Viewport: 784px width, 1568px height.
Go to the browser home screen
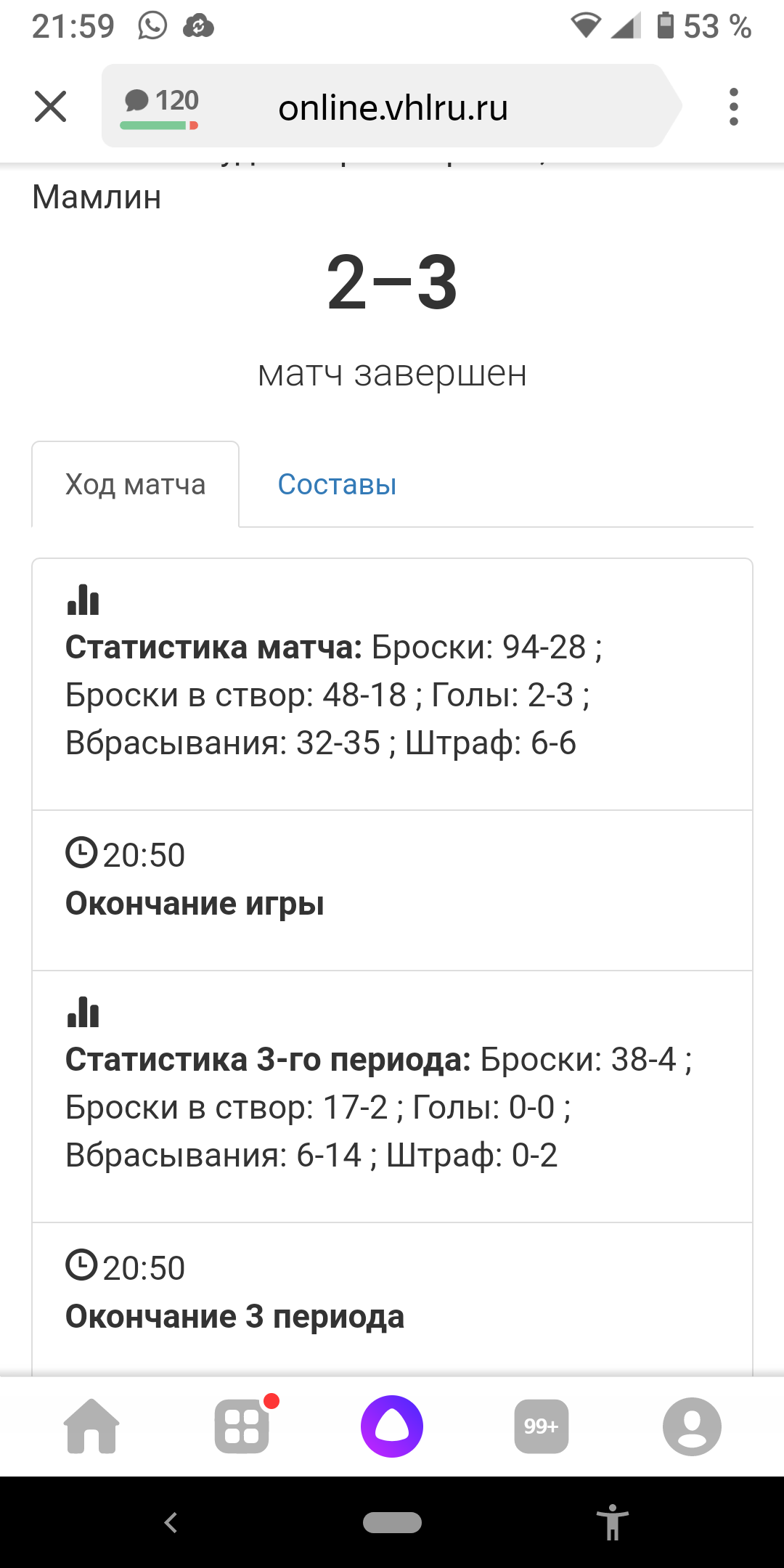91,1426
